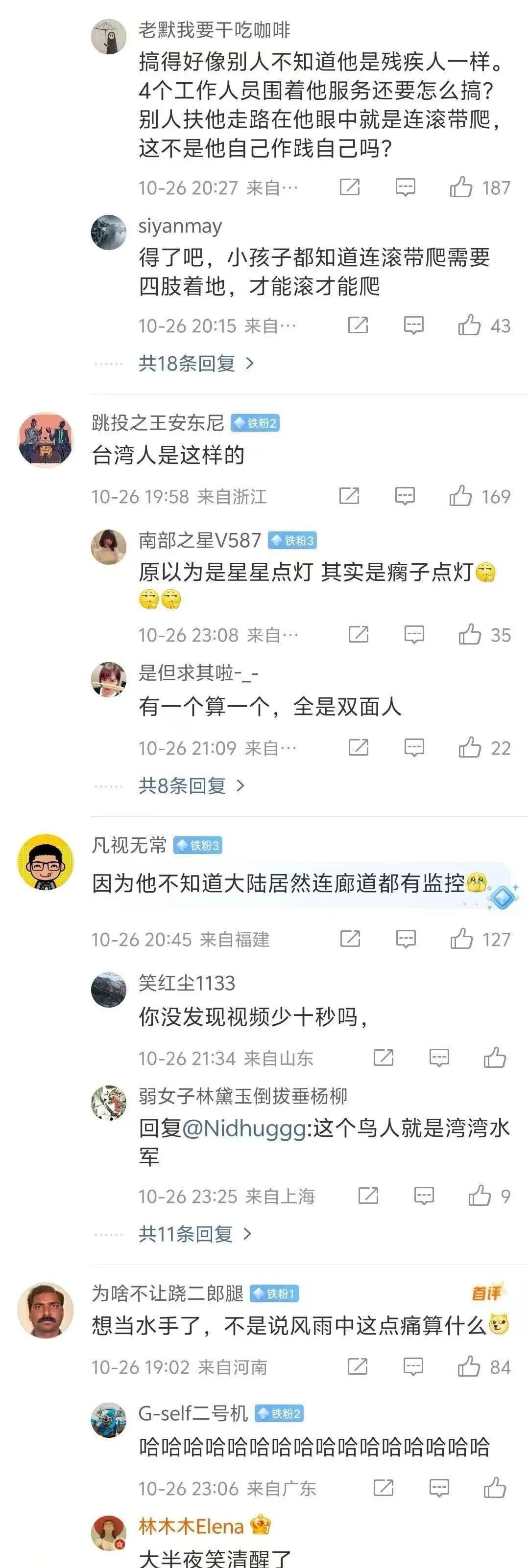
Task: Reply to siyanmay's comment
Action: (x=414, y=325)
